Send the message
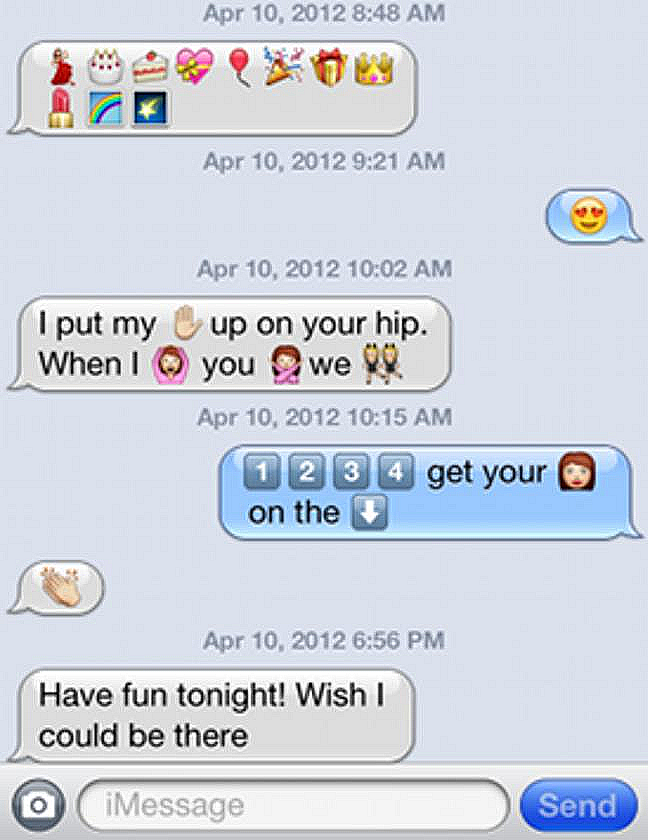The width and height of the screenshot is (648, 840). click(x=579, y=804)
